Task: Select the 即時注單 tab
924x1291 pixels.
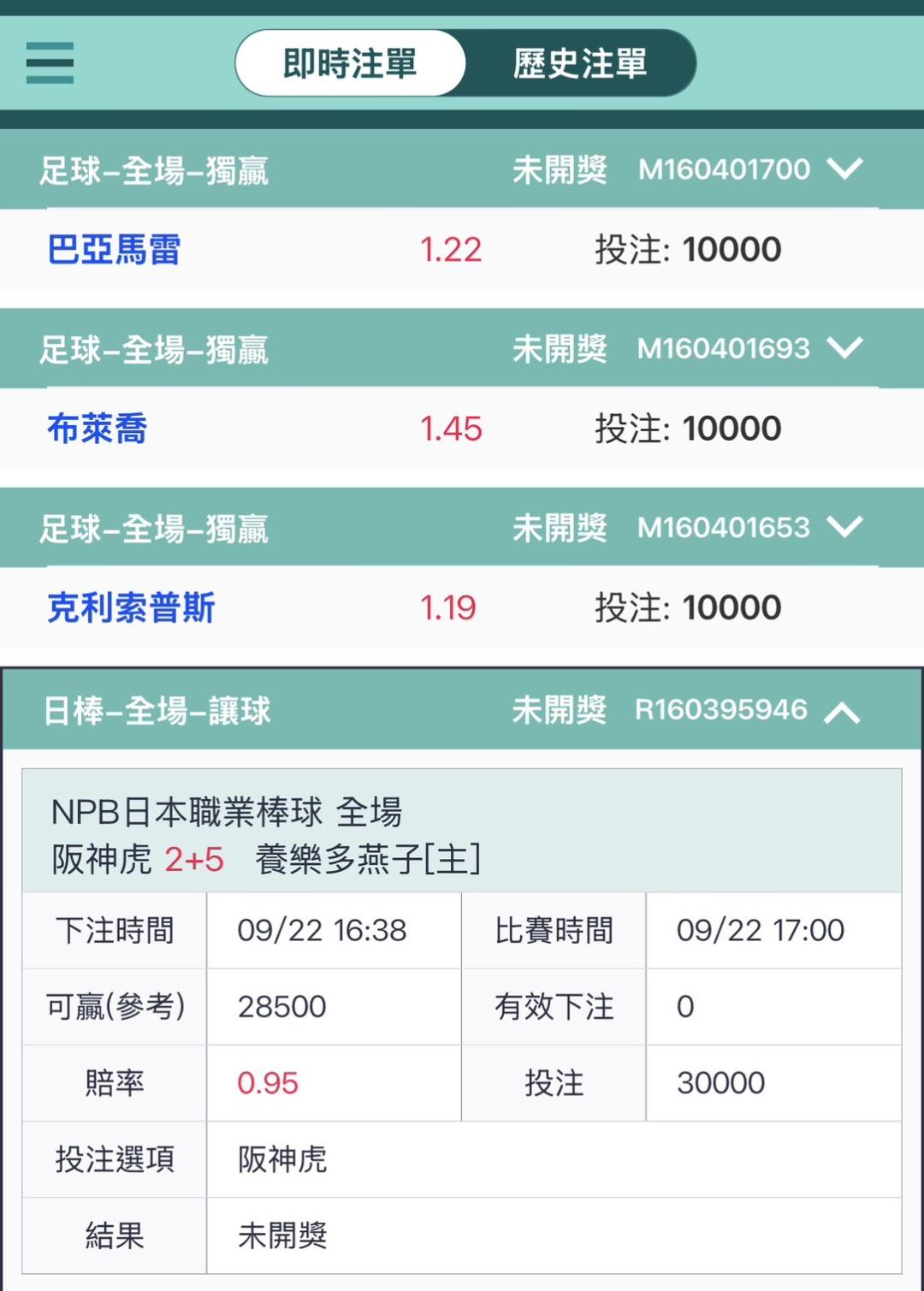Action: [x=351, y=63]
